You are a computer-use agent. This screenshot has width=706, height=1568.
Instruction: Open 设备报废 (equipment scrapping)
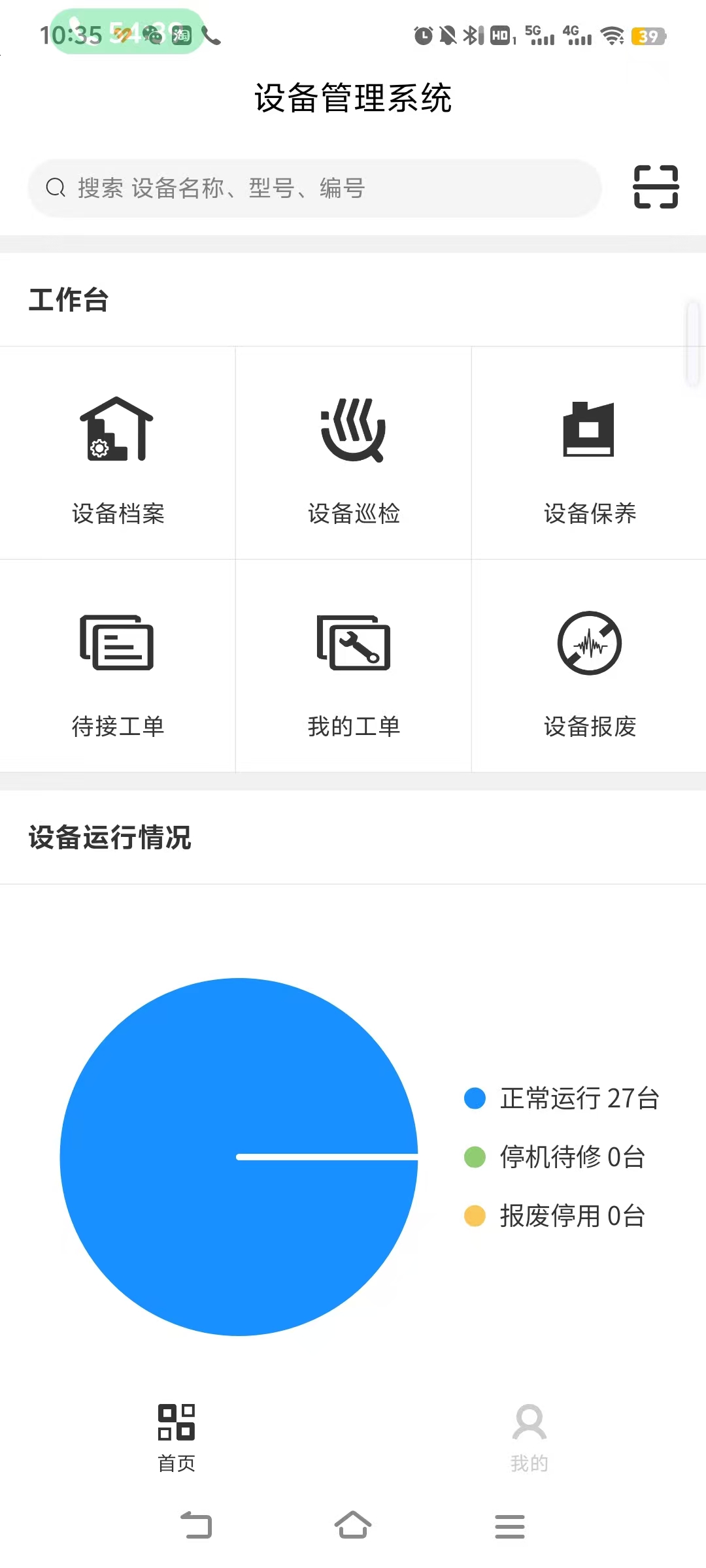click(588, 670)
